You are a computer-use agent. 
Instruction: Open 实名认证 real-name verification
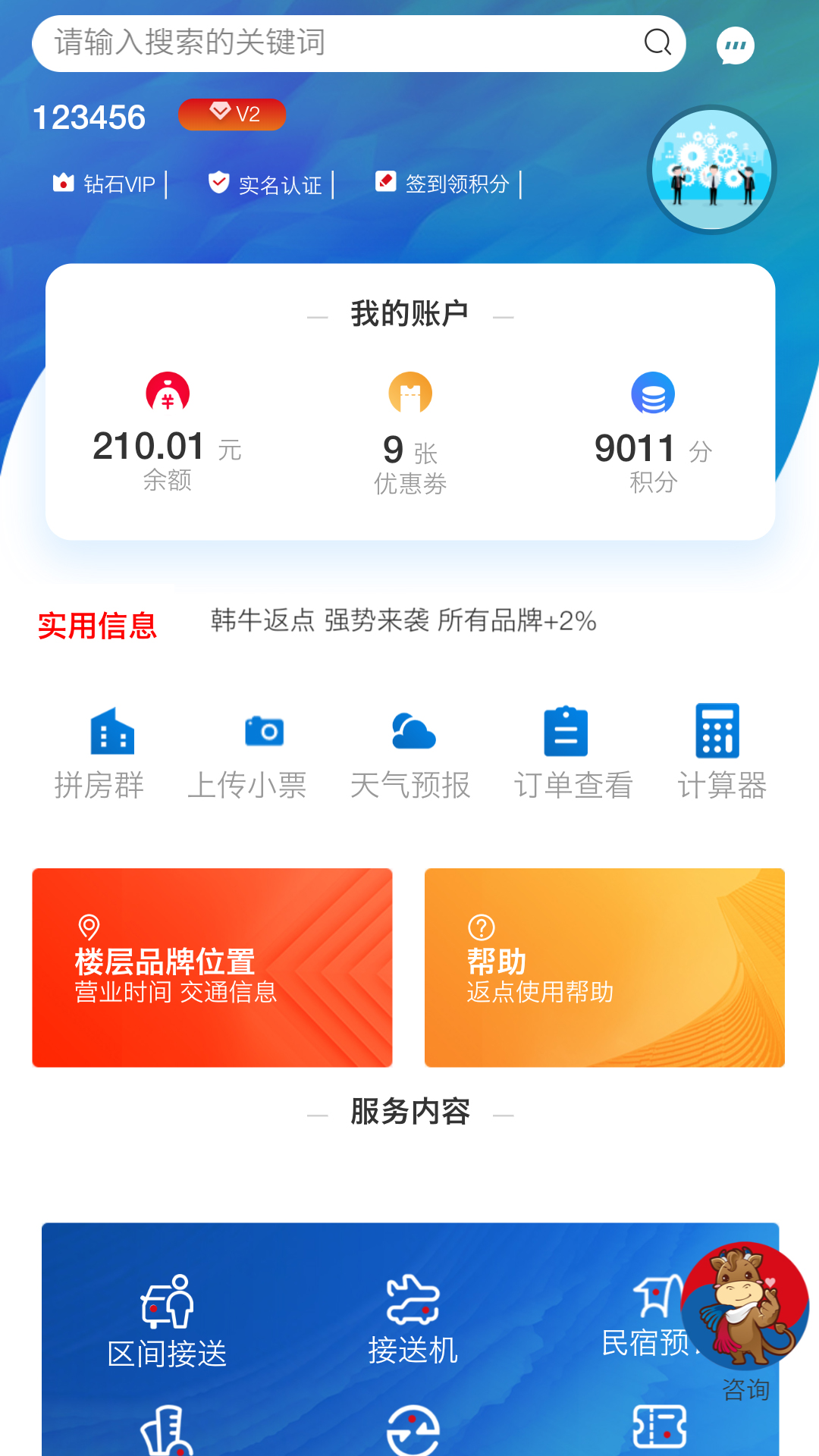pos(267,184)
